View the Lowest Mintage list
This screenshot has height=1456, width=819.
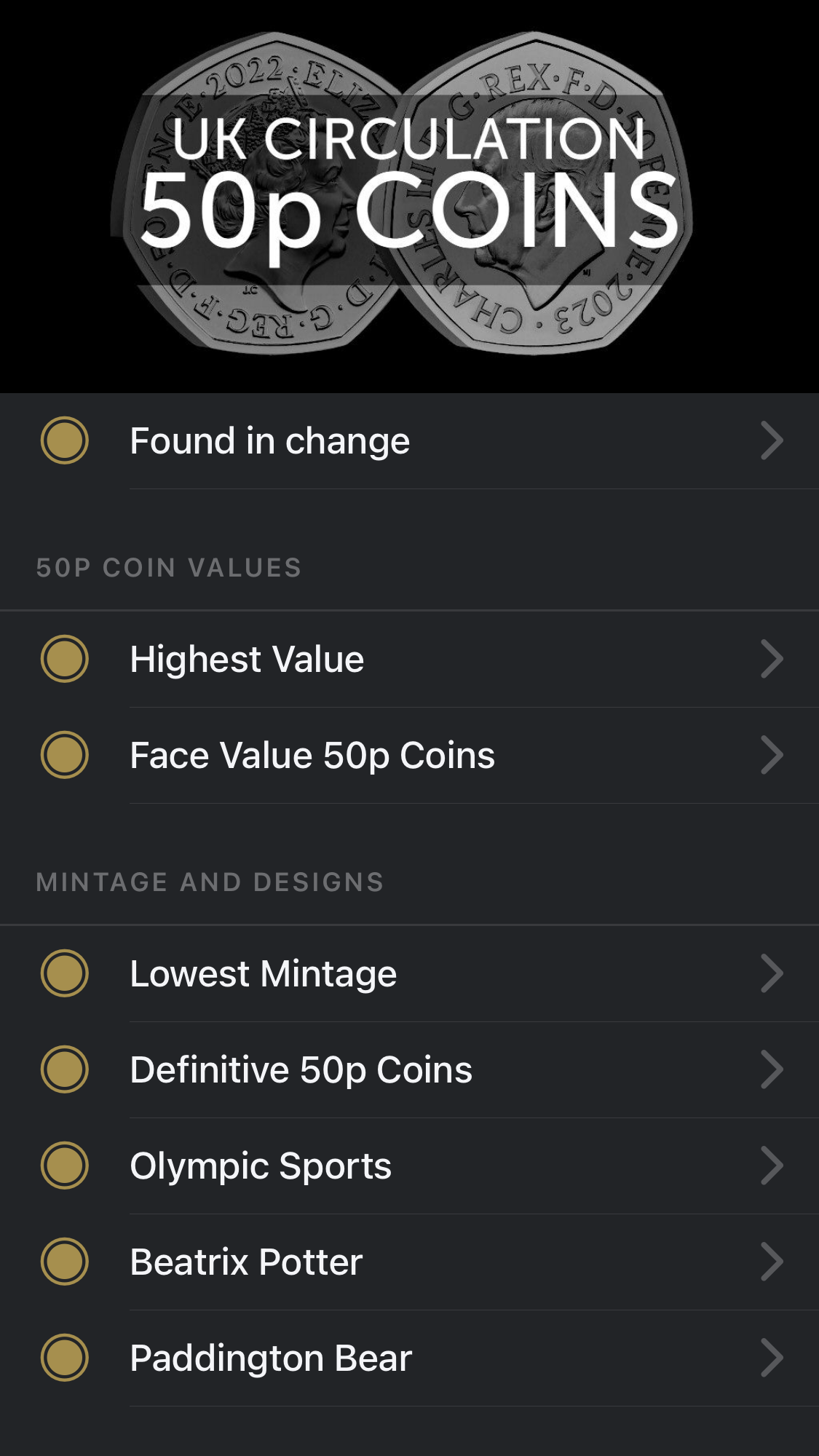point(409,973)
